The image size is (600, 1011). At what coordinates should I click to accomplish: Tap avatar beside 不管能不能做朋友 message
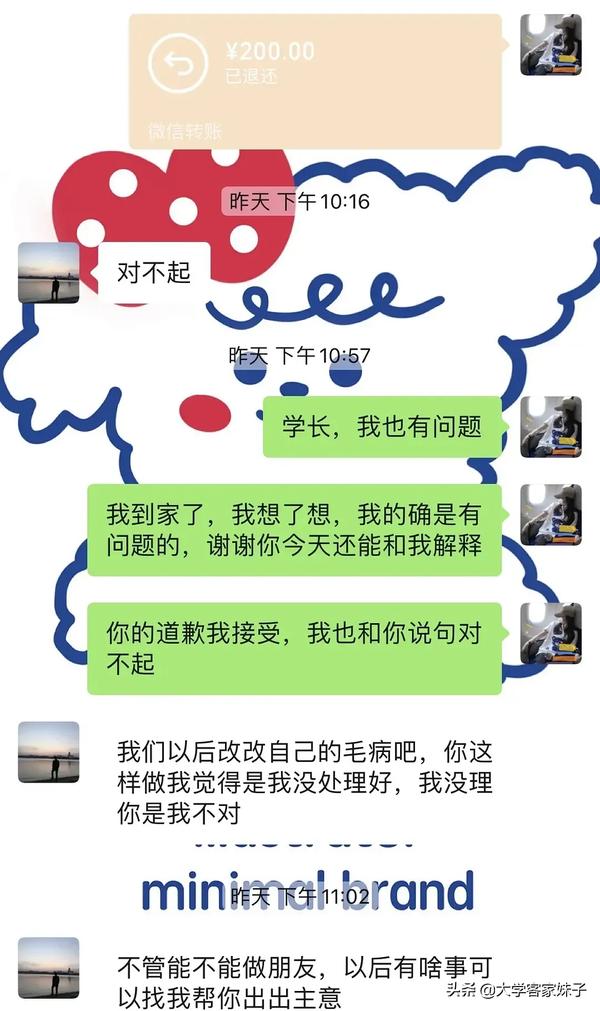48,968
